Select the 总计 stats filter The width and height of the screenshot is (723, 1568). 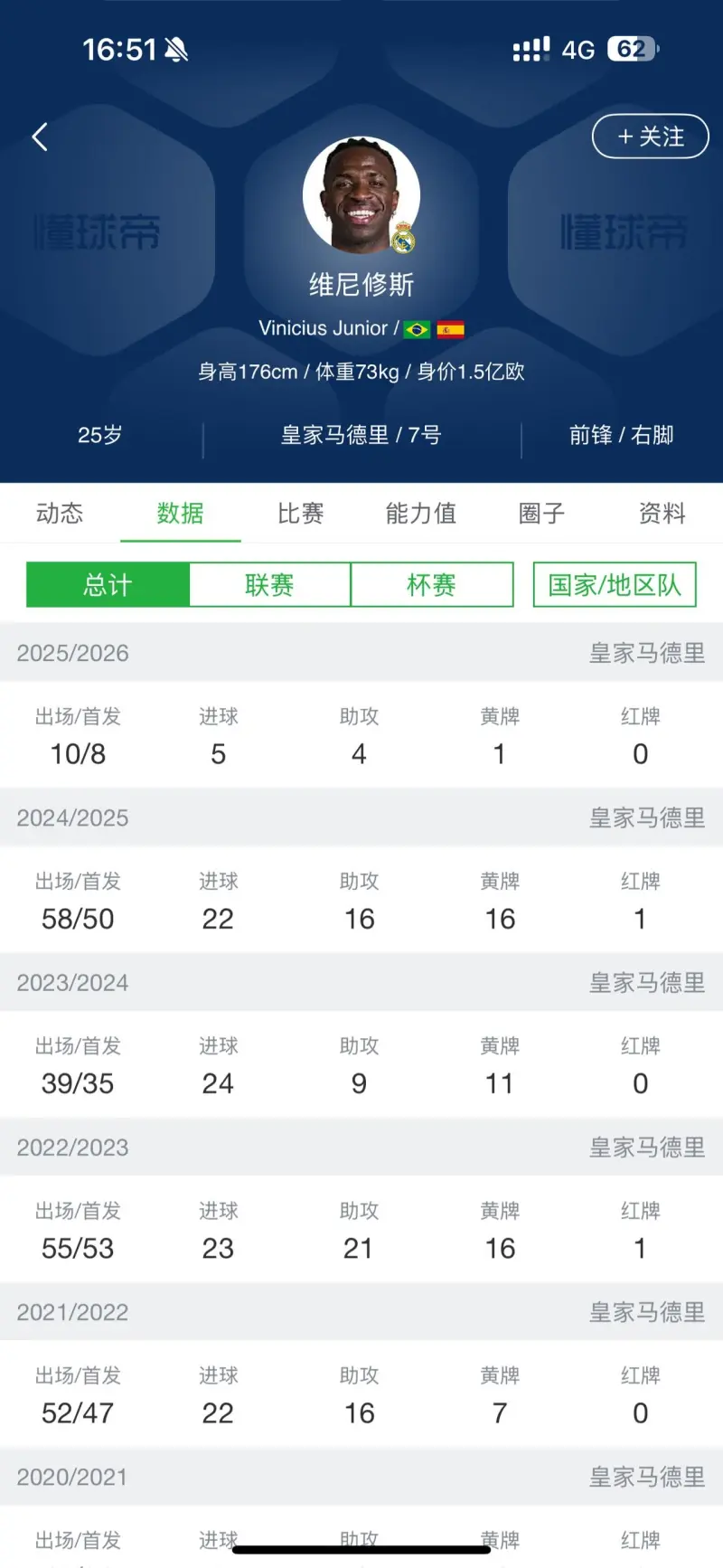coord(108,585)
